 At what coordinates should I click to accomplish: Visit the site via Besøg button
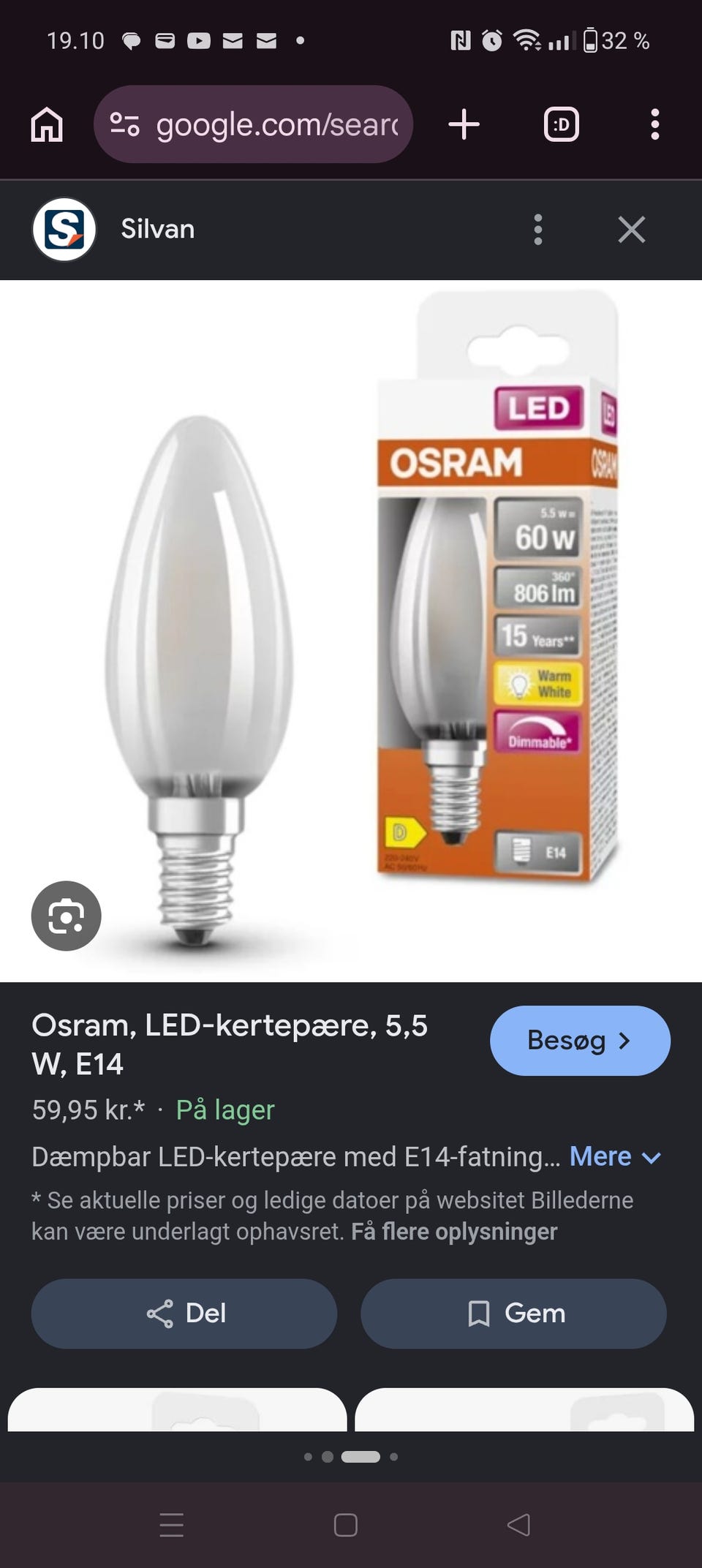click(580, 1040)
